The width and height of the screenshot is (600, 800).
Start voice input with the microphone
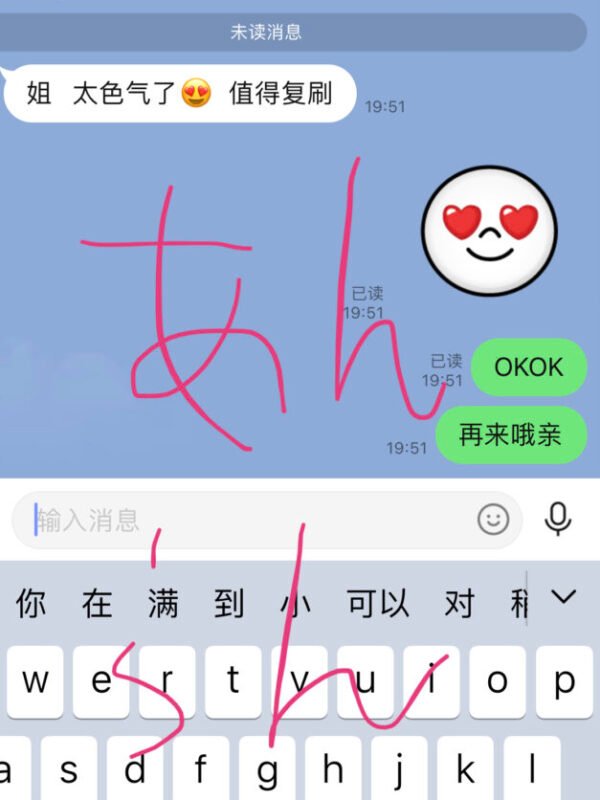[557, 518]
